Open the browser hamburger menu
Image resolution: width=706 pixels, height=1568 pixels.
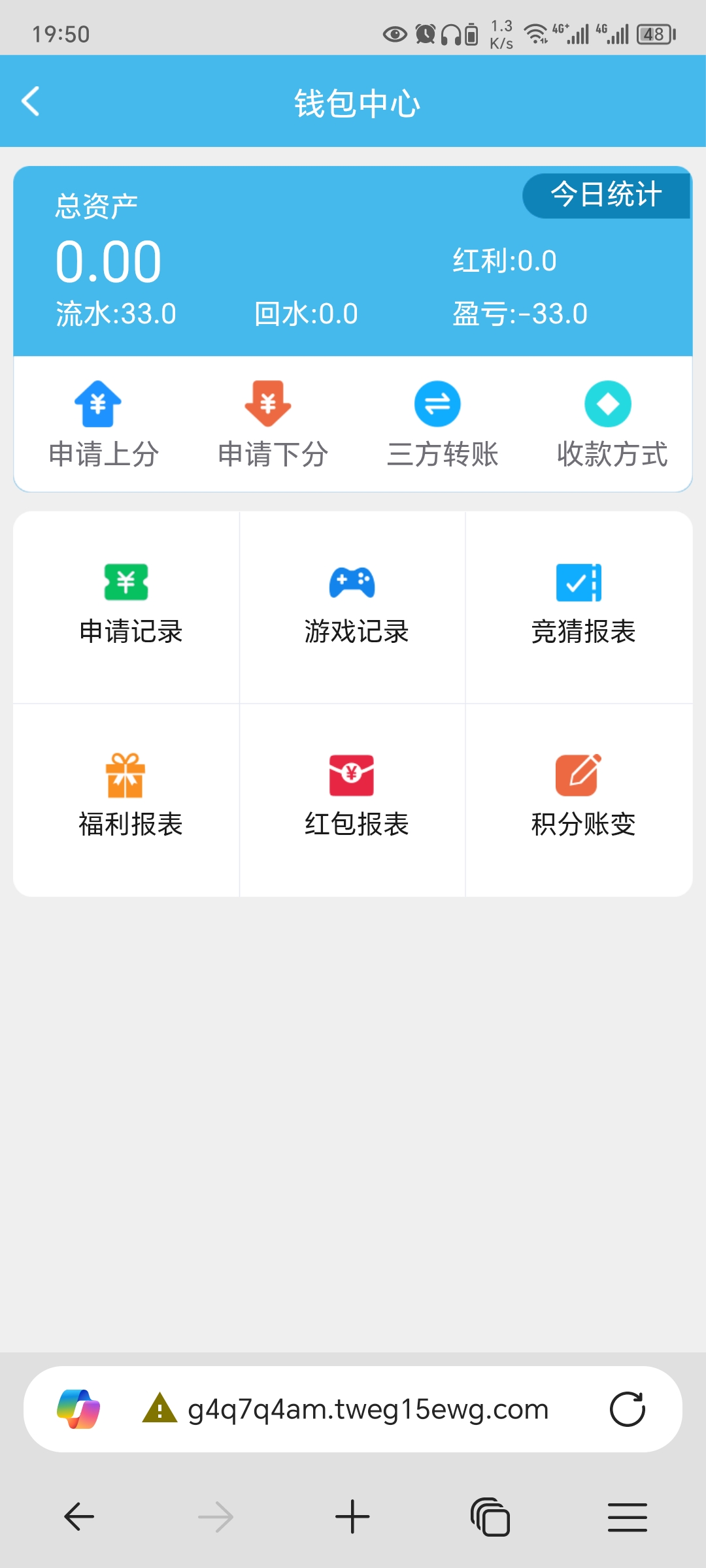pyautogui.click(x=627, y=1516)
